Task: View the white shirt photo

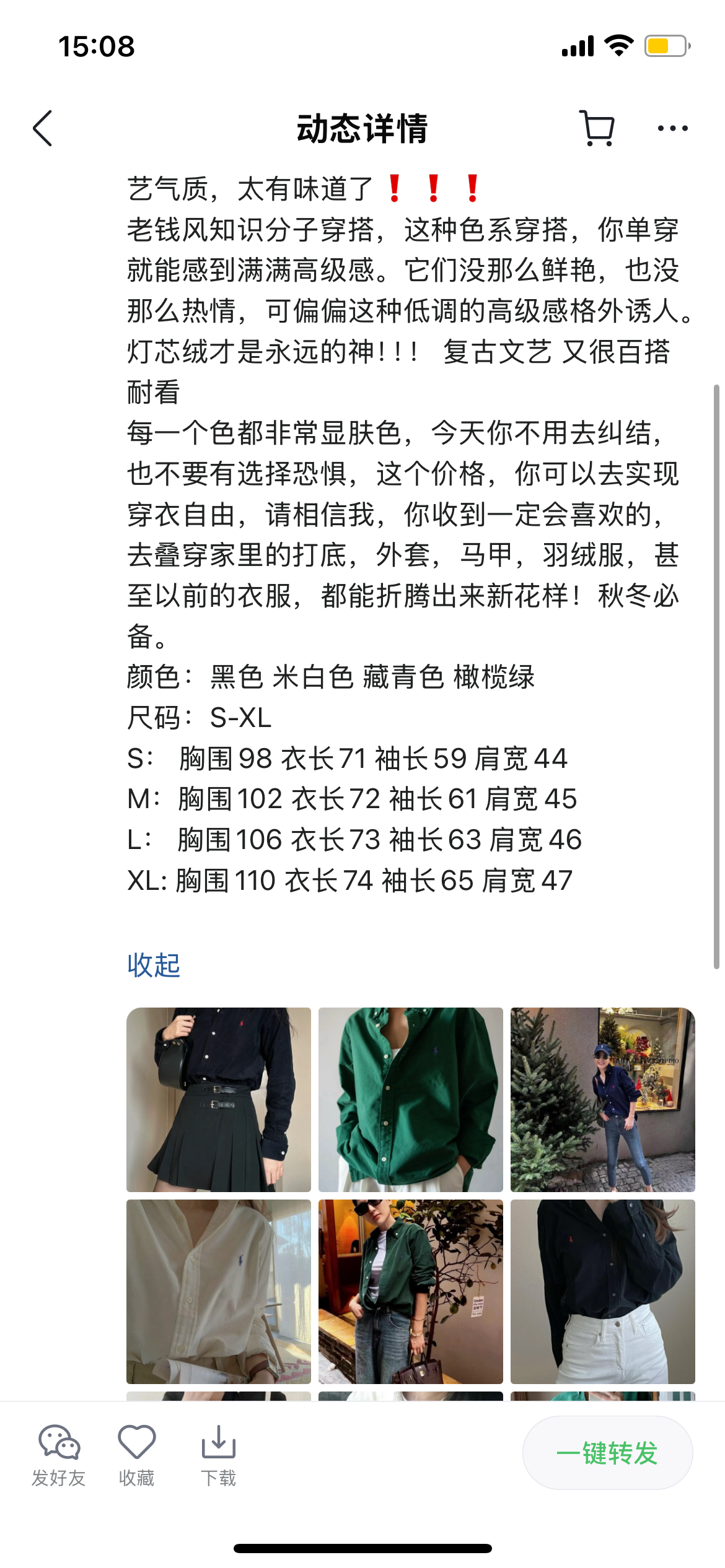Action: click(x=219, y=1291)
